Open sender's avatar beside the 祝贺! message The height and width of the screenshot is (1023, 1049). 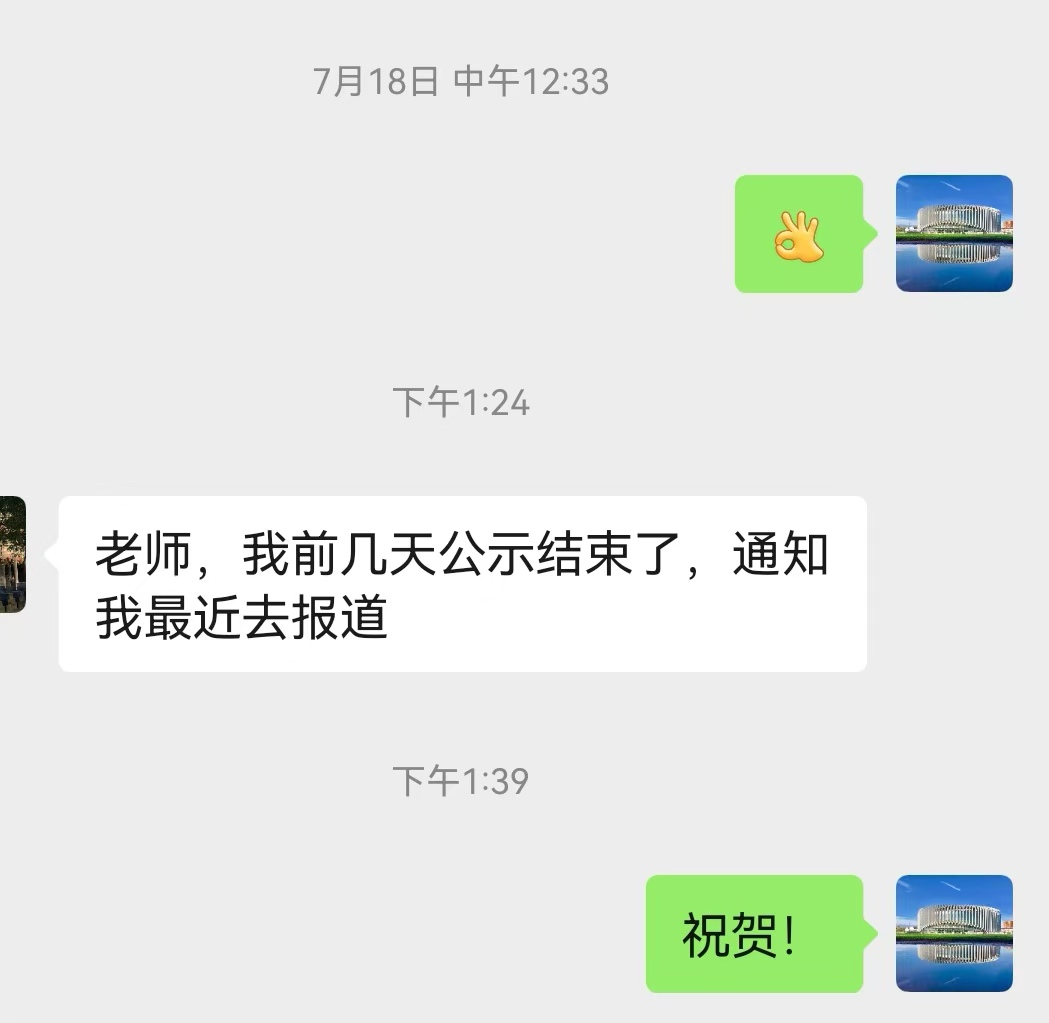tap(954, 933)
